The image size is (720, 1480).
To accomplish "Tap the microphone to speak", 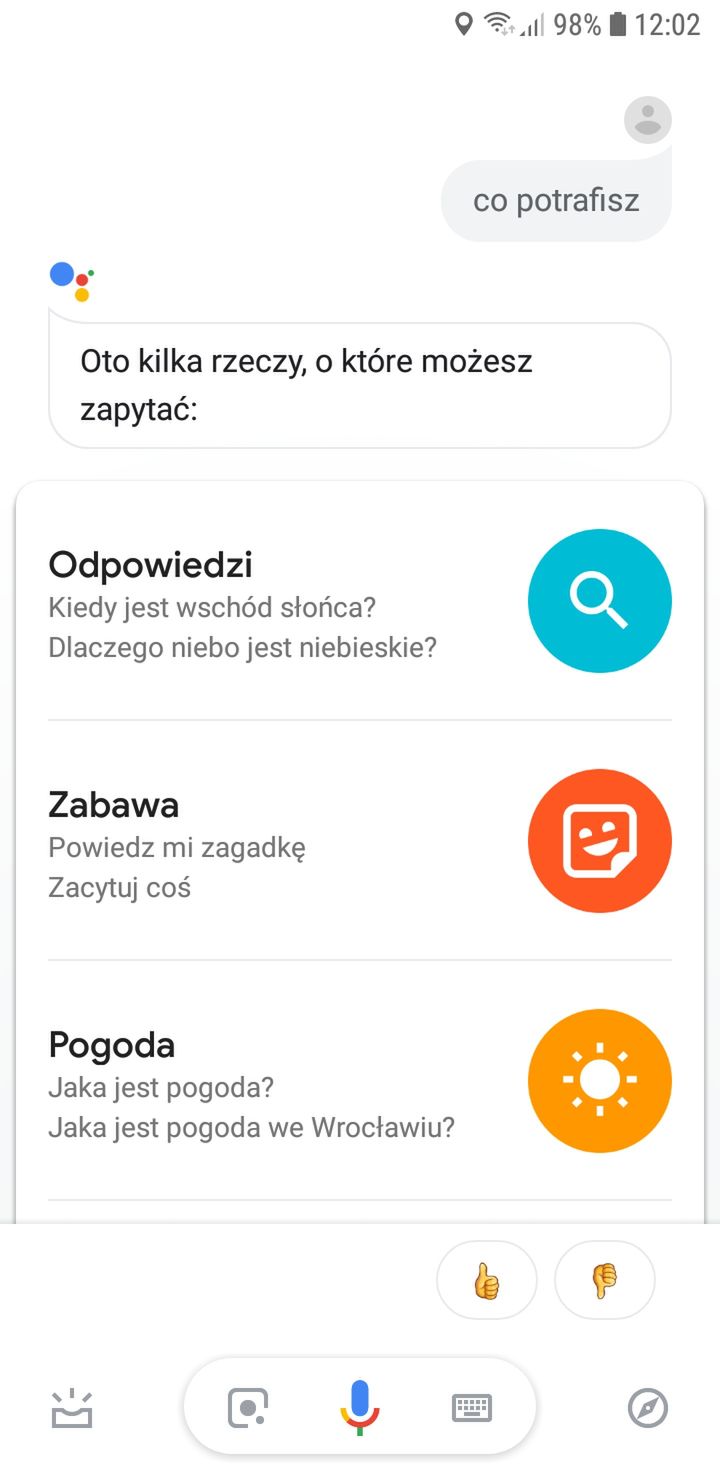I will click(360, 1408).
